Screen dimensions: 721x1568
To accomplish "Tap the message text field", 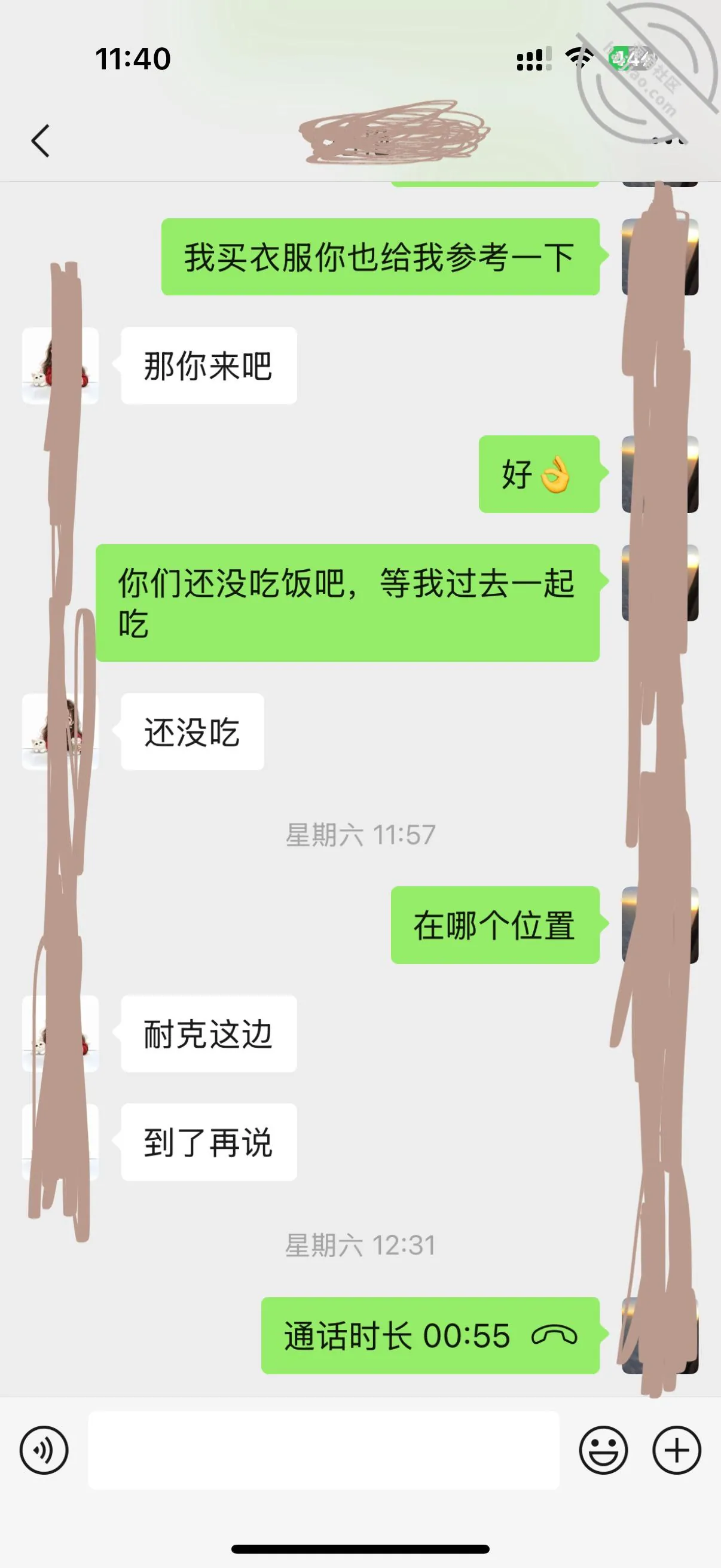I will click(323, 1450).
